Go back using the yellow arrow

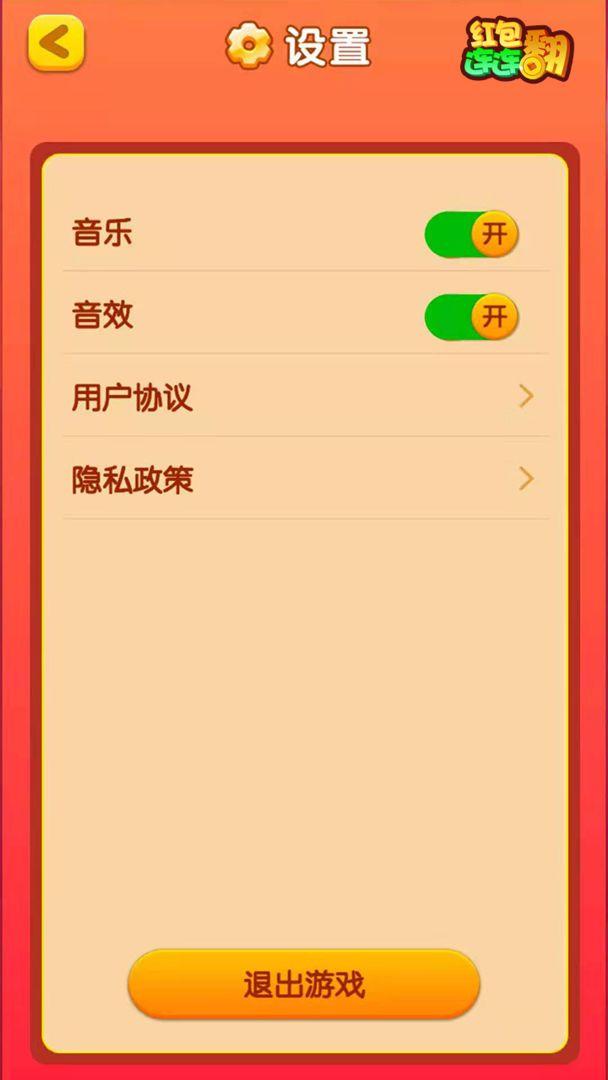[x=56, y=44]
